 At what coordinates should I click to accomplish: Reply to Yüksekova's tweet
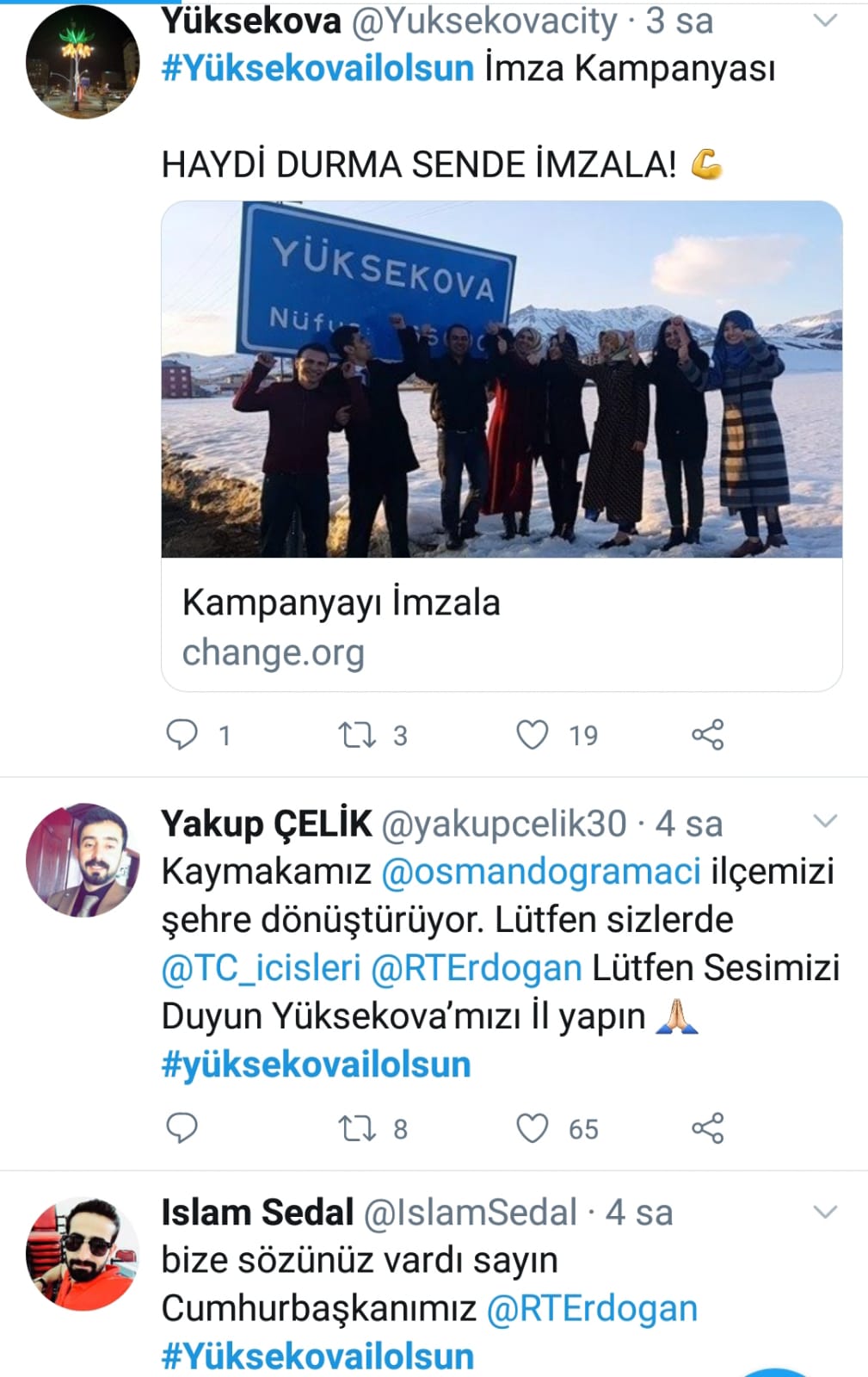click(182, 735)
